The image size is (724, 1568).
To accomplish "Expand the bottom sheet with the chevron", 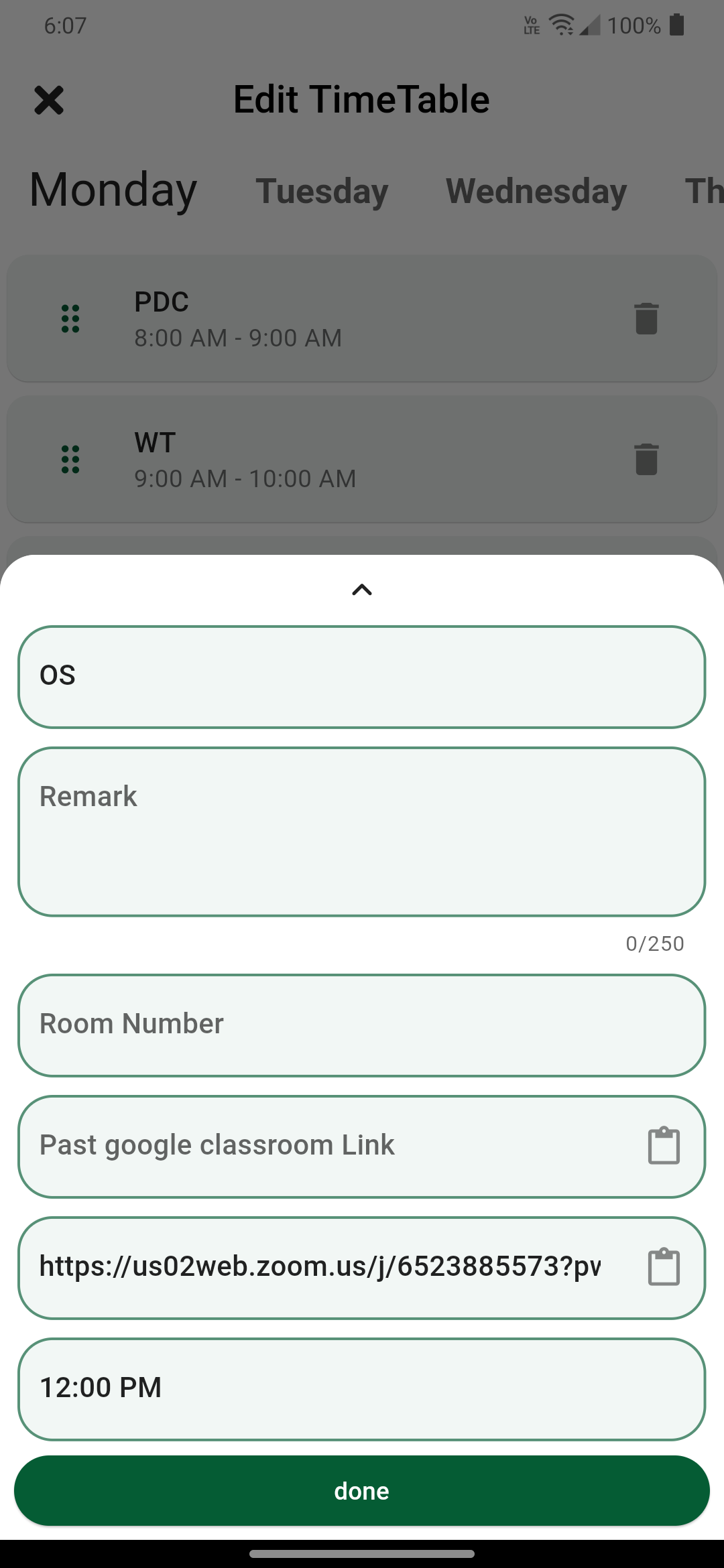I will tap(362, 590).
